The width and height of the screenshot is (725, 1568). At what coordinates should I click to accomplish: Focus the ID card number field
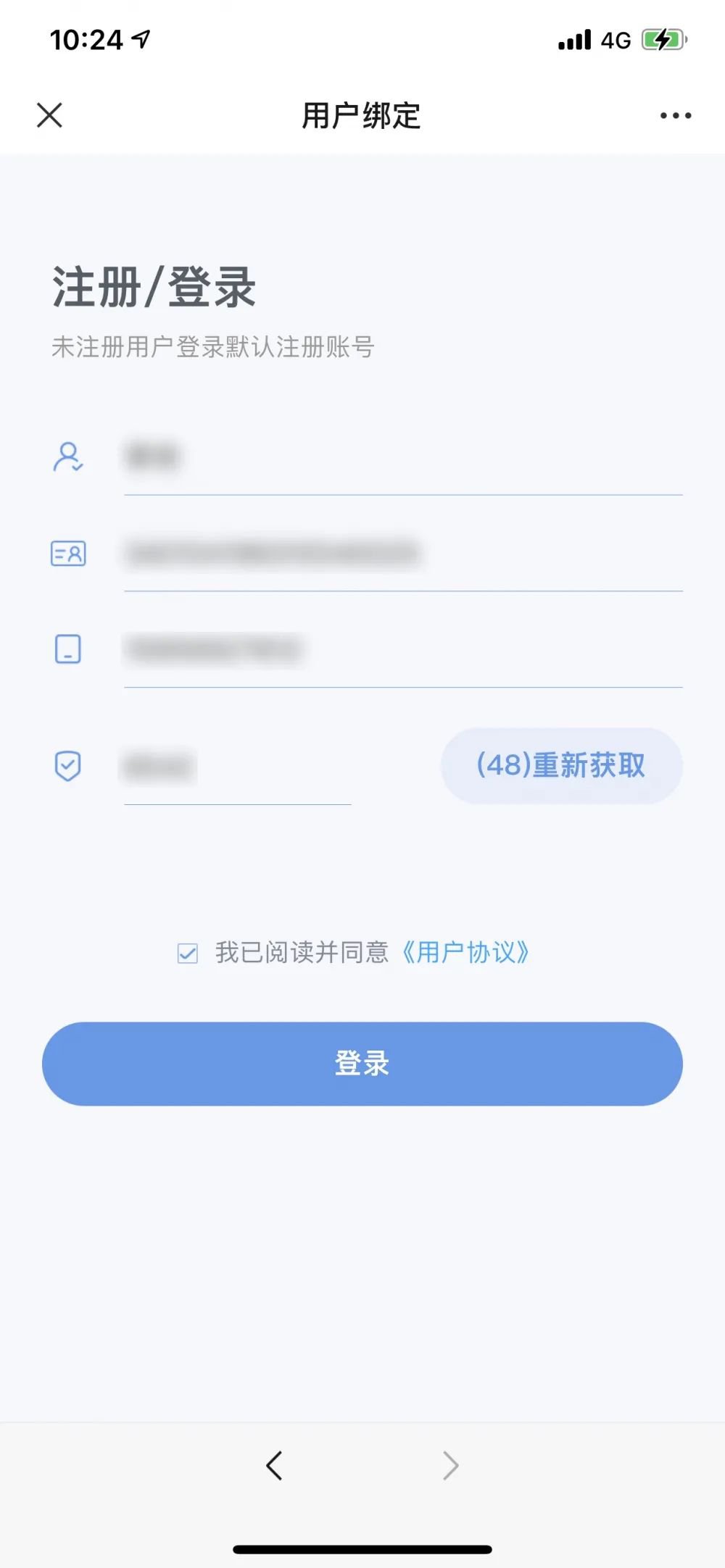coord(402,554)
